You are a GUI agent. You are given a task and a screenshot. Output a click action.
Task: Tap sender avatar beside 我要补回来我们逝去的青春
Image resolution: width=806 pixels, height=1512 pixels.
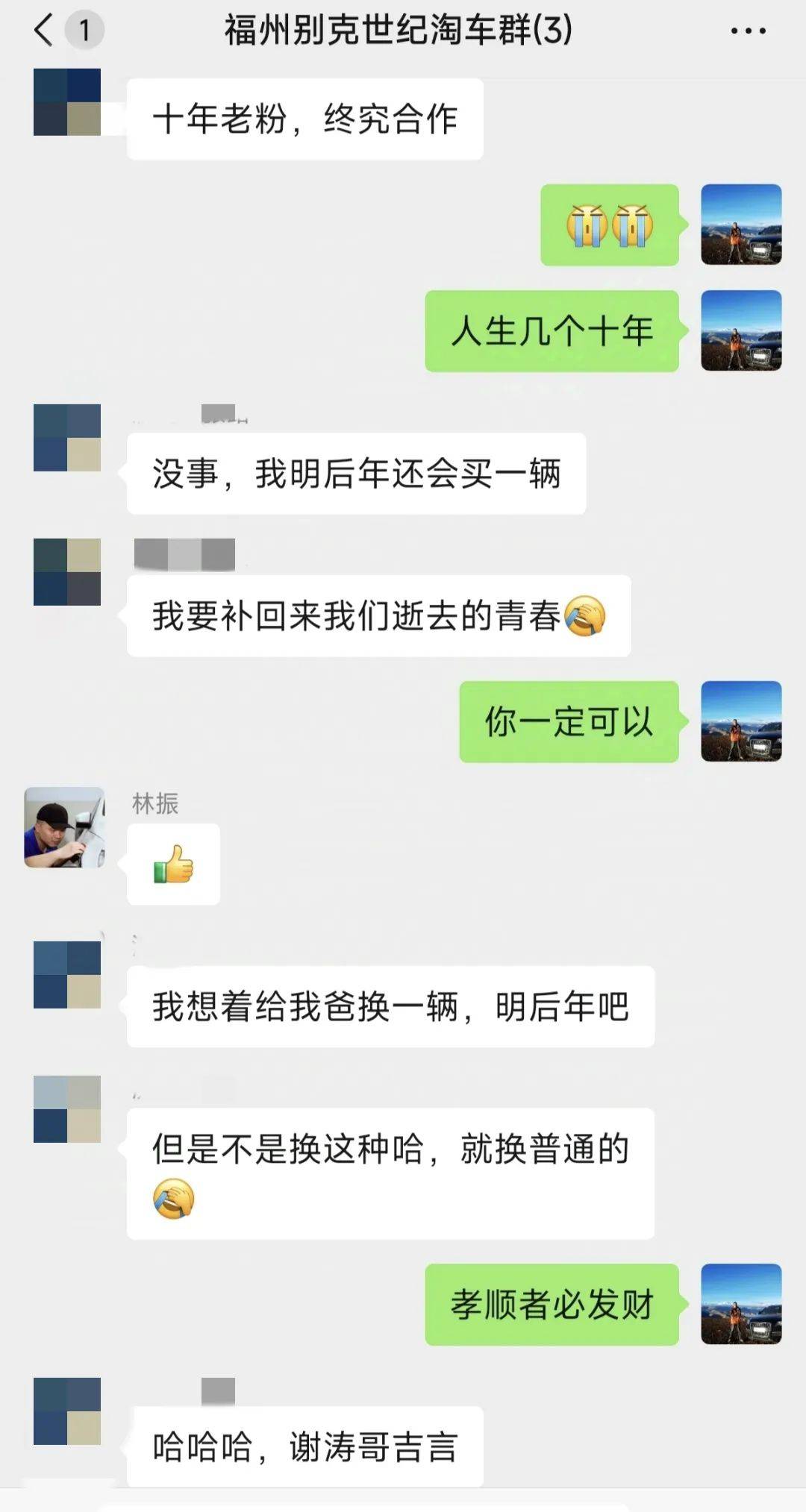click(67, 571)
